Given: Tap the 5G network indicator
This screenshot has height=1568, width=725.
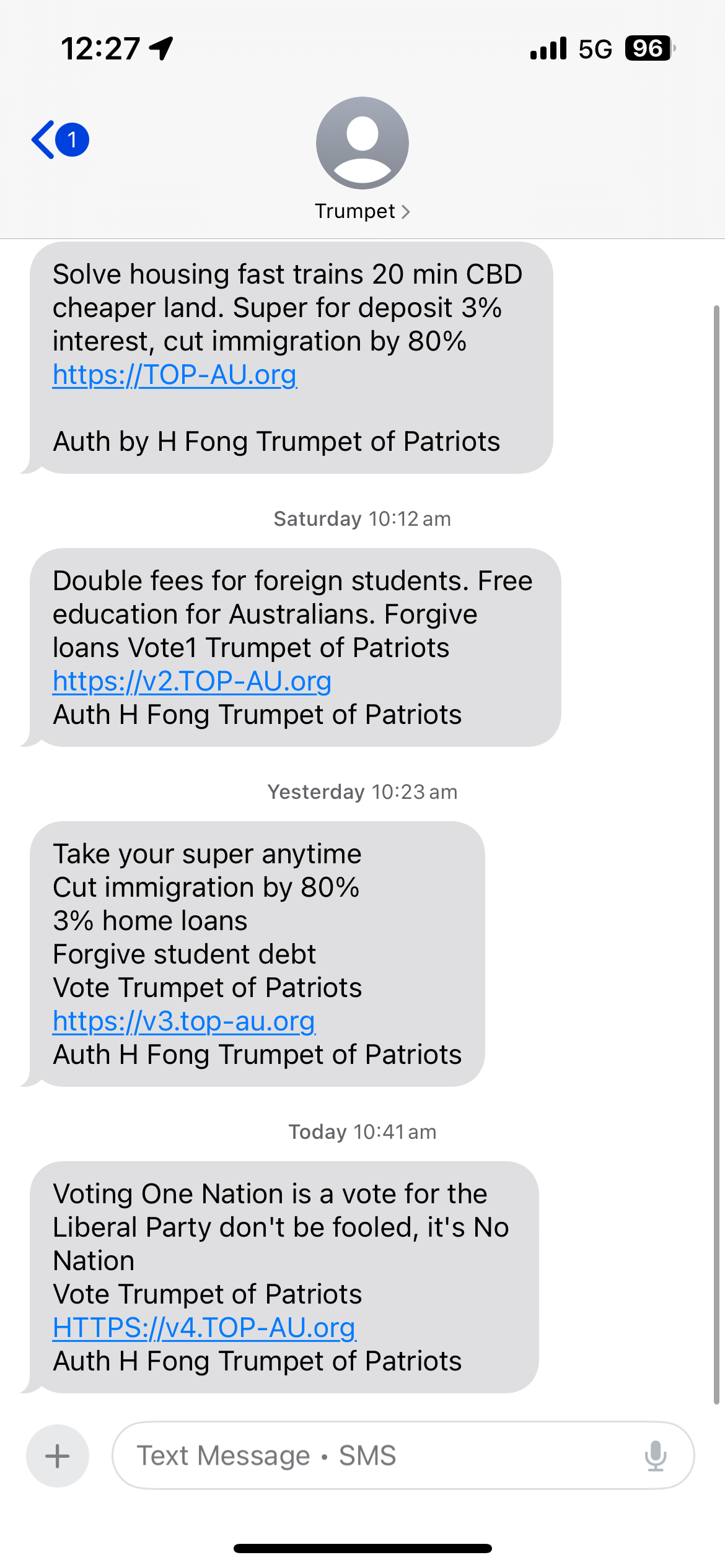Looking at the screenshot, I should (x=597, y=47).
